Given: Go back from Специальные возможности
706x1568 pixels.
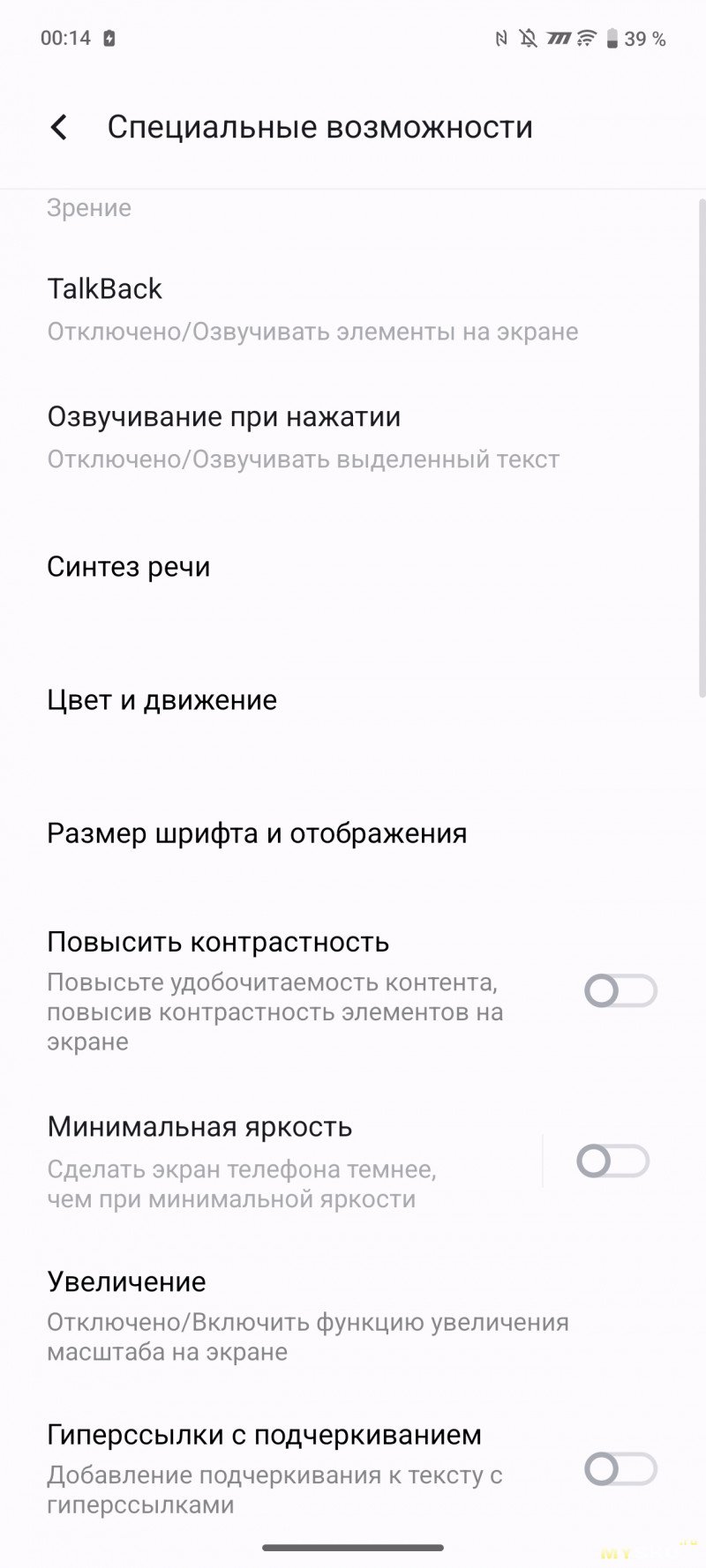Looking at the screenshot, I should pyautogui.click(x=59, y=127).
